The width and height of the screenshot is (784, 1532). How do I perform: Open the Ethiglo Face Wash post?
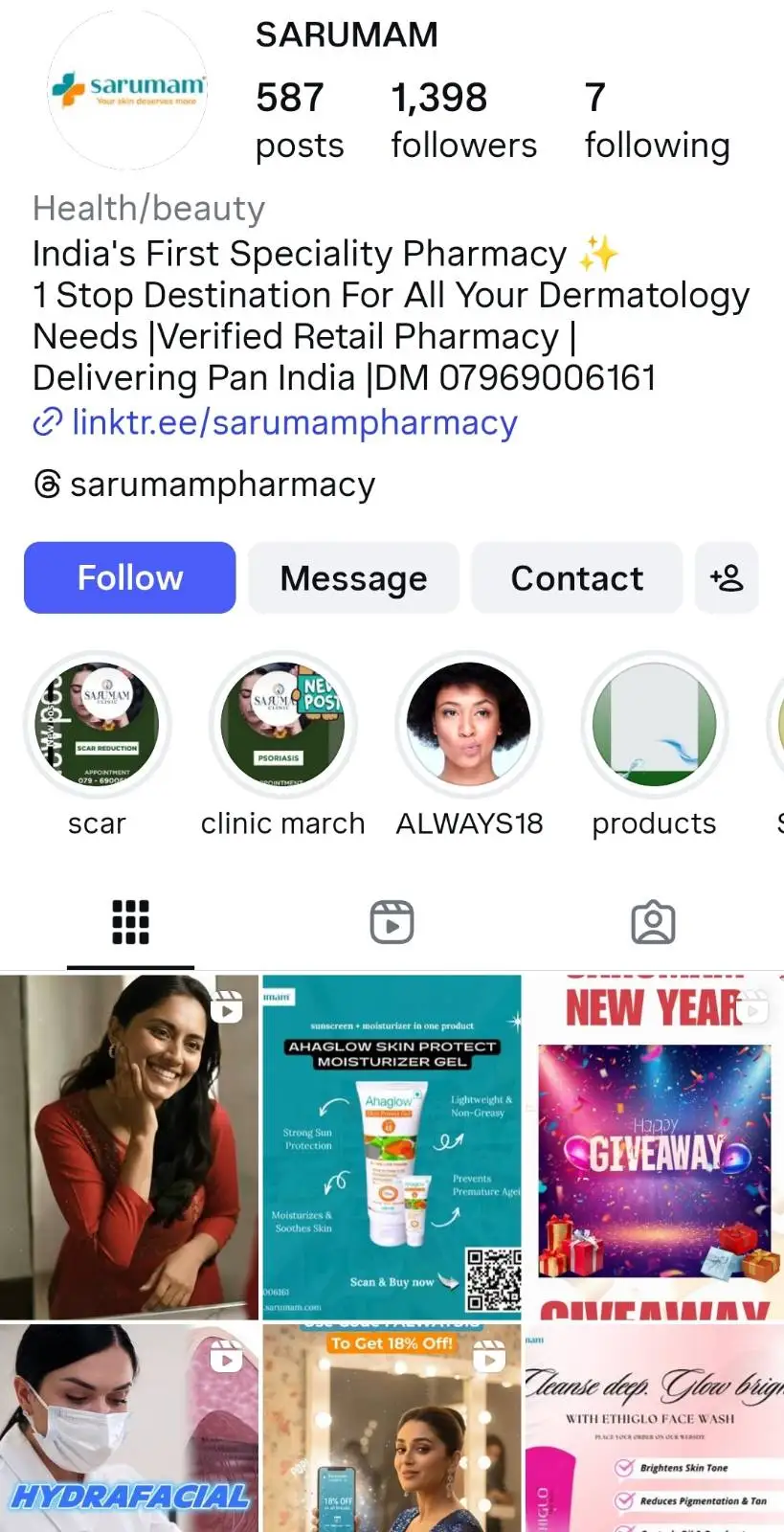[654, 1427]
